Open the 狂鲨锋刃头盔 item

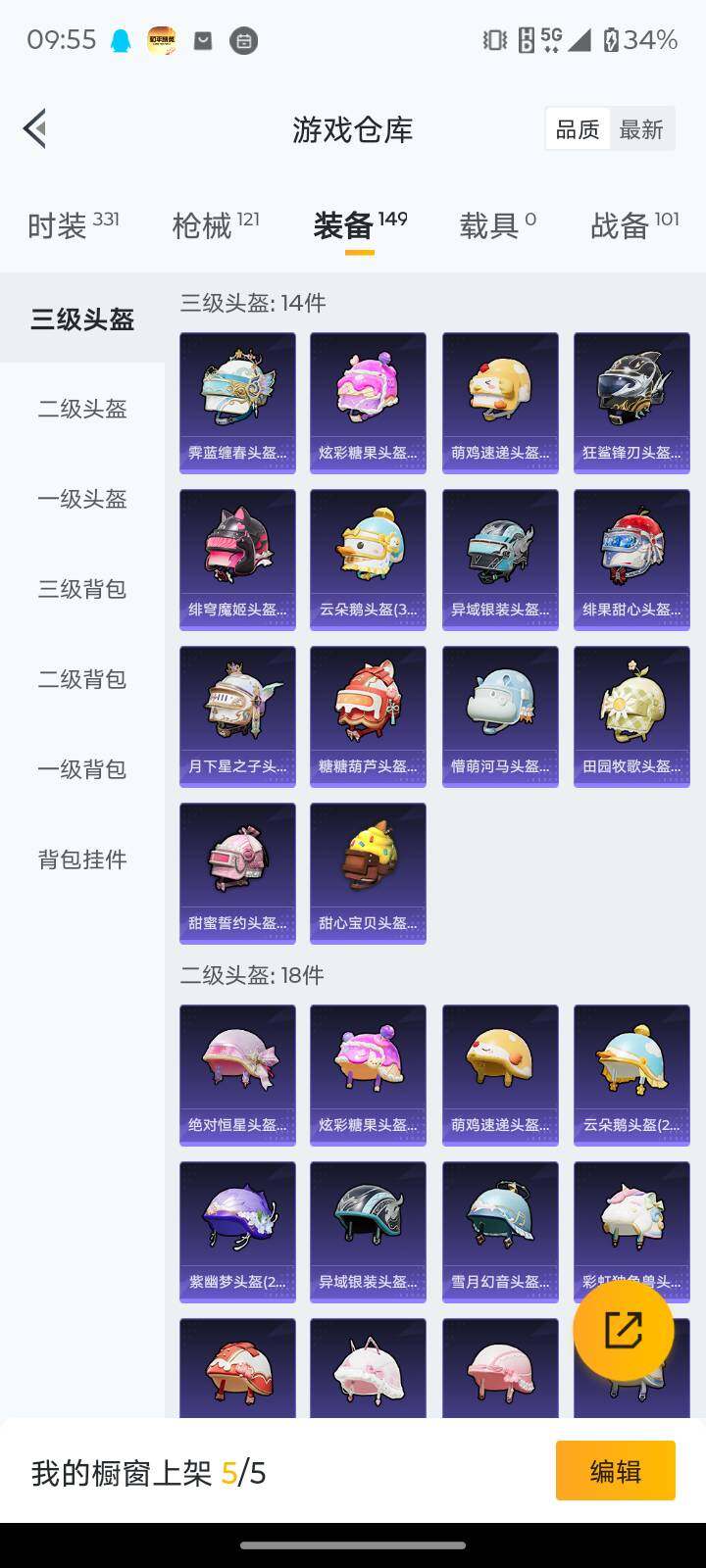click(631, 403)
